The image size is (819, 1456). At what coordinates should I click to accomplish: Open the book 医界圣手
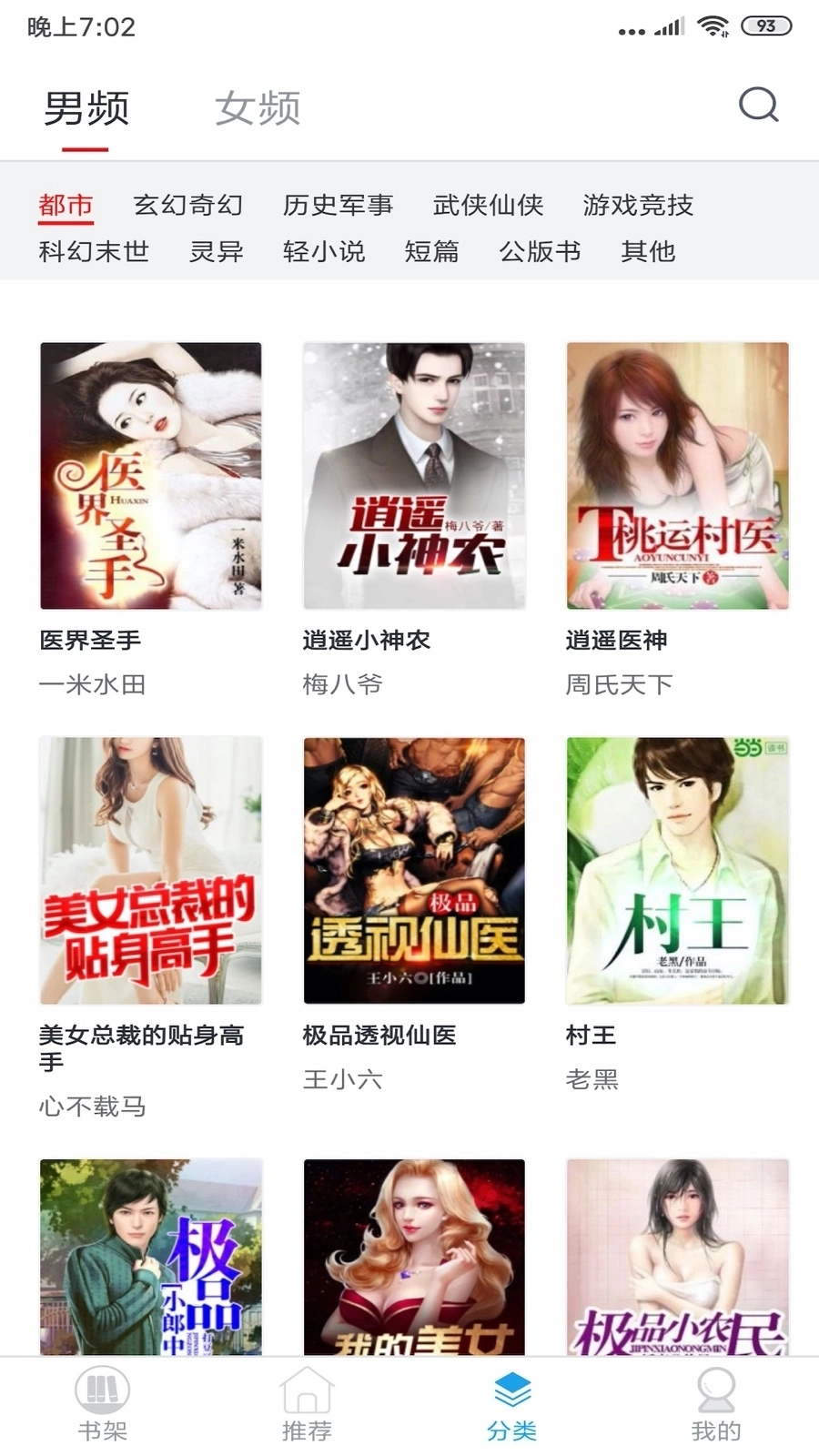coord(150,475)
